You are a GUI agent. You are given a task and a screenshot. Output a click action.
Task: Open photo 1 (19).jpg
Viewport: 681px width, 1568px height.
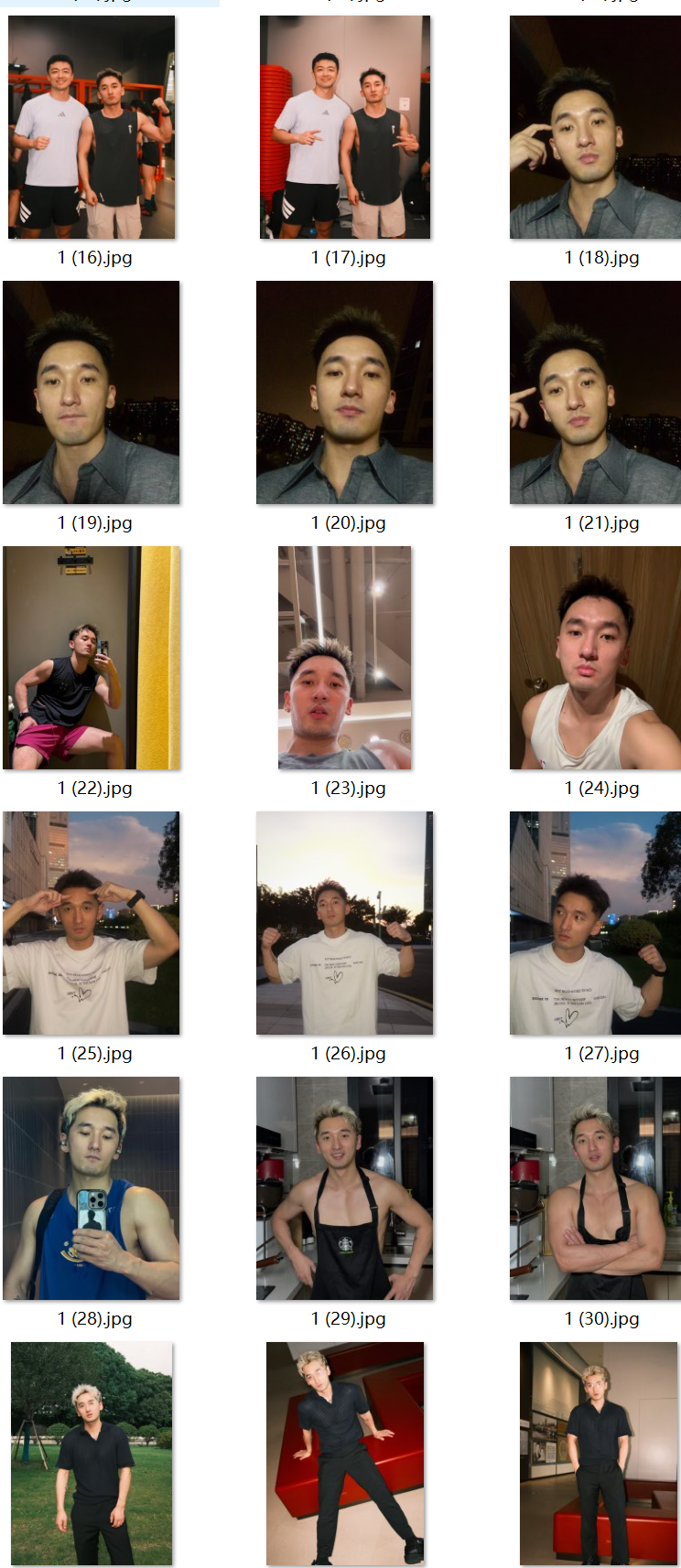coord(92,393)
